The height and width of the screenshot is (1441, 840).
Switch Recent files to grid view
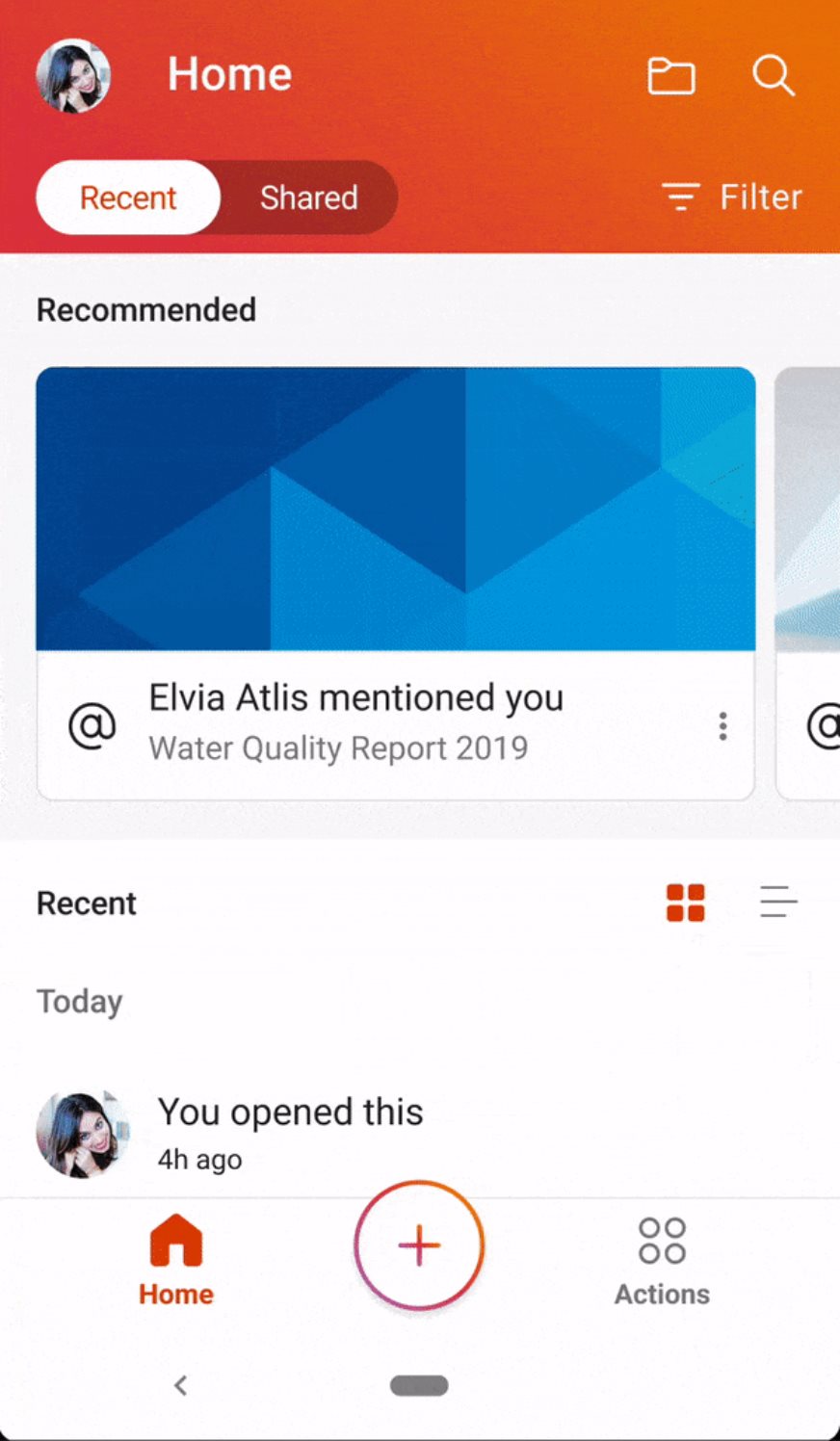pyautogui.click(x=685, y=903)
